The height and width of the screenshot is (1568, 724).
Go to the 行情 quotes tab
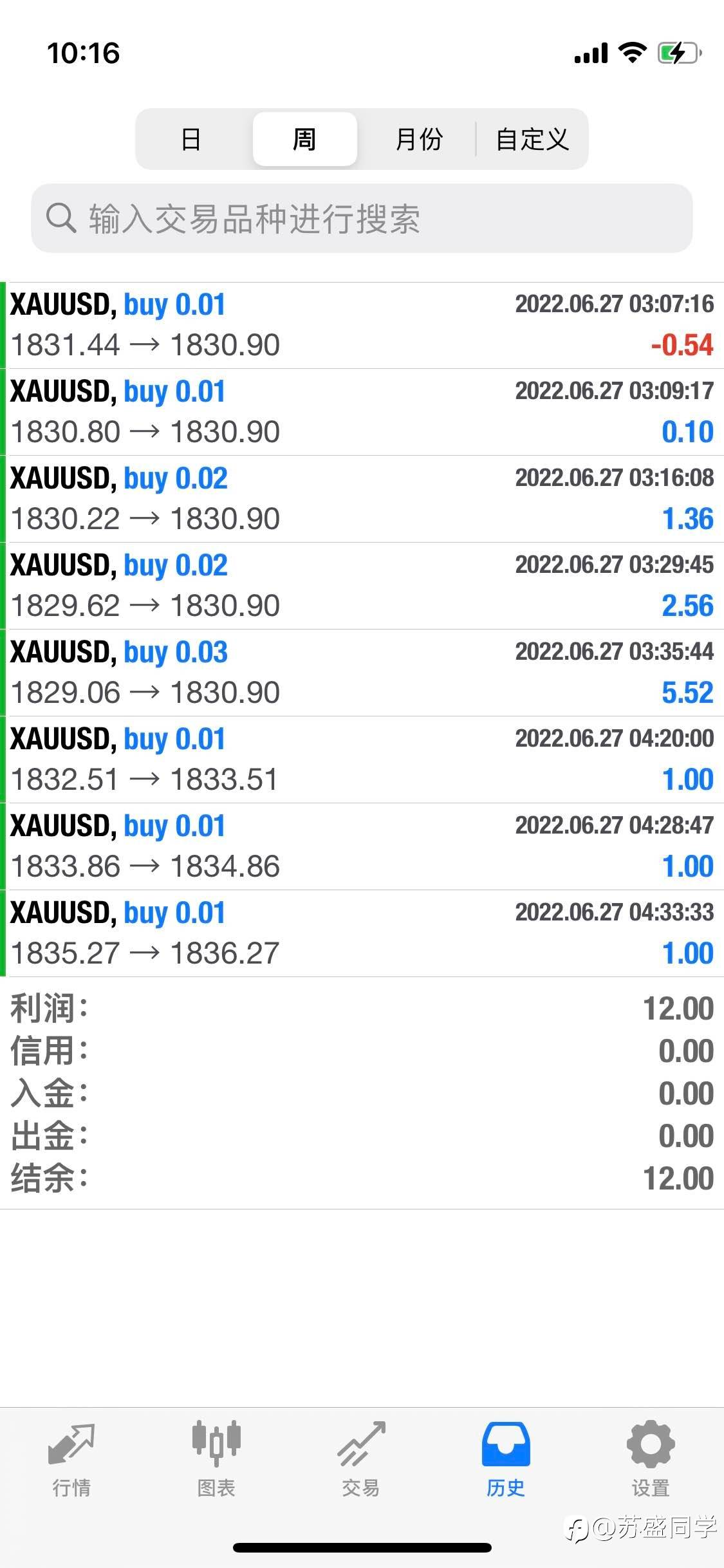71,1460
